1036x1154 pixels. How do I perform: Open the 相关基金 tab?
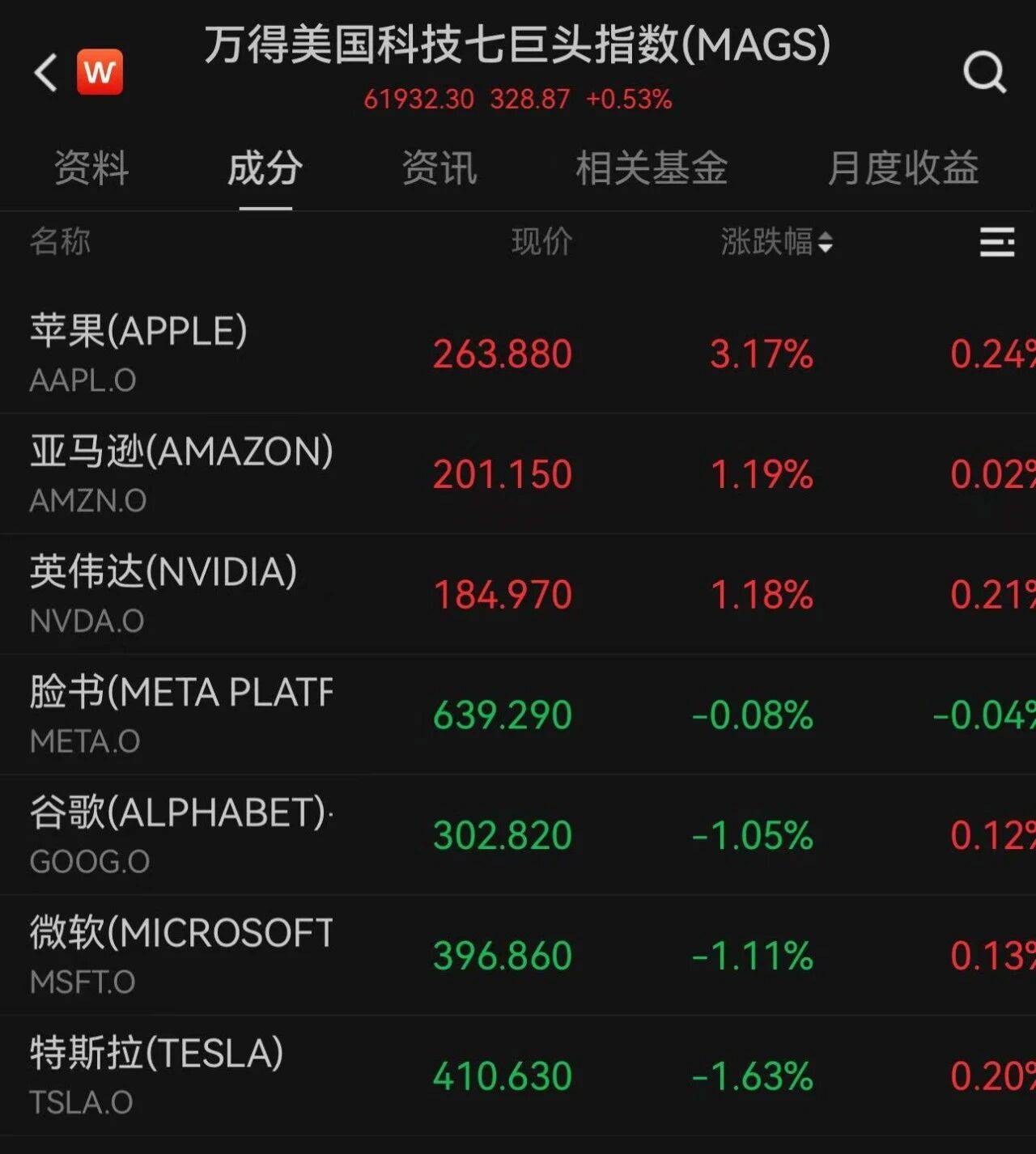click(653, 170)
